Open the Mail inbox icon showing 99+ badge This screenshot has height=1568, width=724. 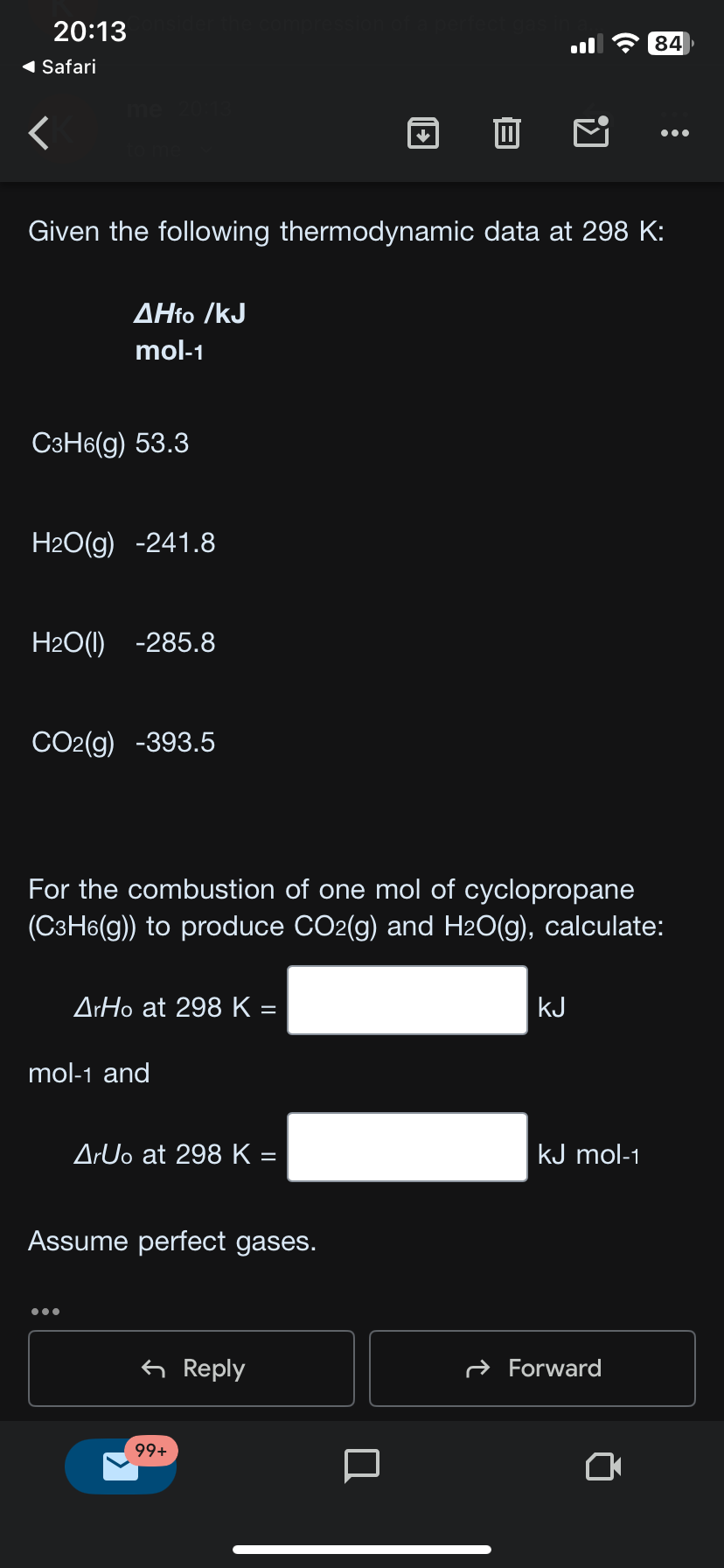(120, 1466)
